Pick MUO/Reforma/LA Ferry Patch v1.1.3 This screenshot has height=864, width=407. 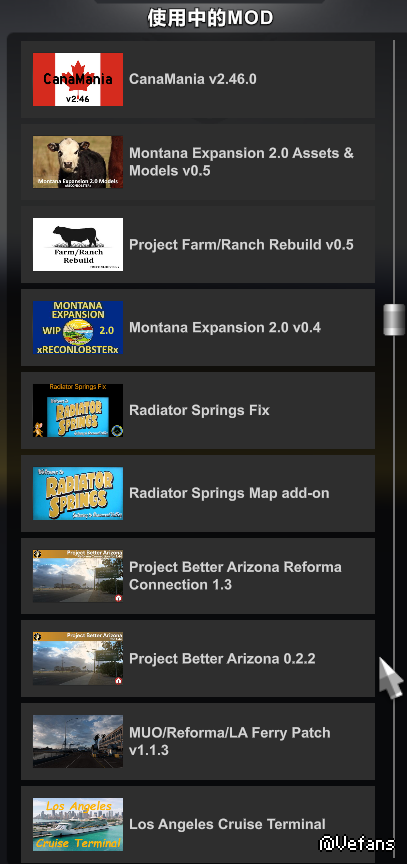tap(198, 742)
